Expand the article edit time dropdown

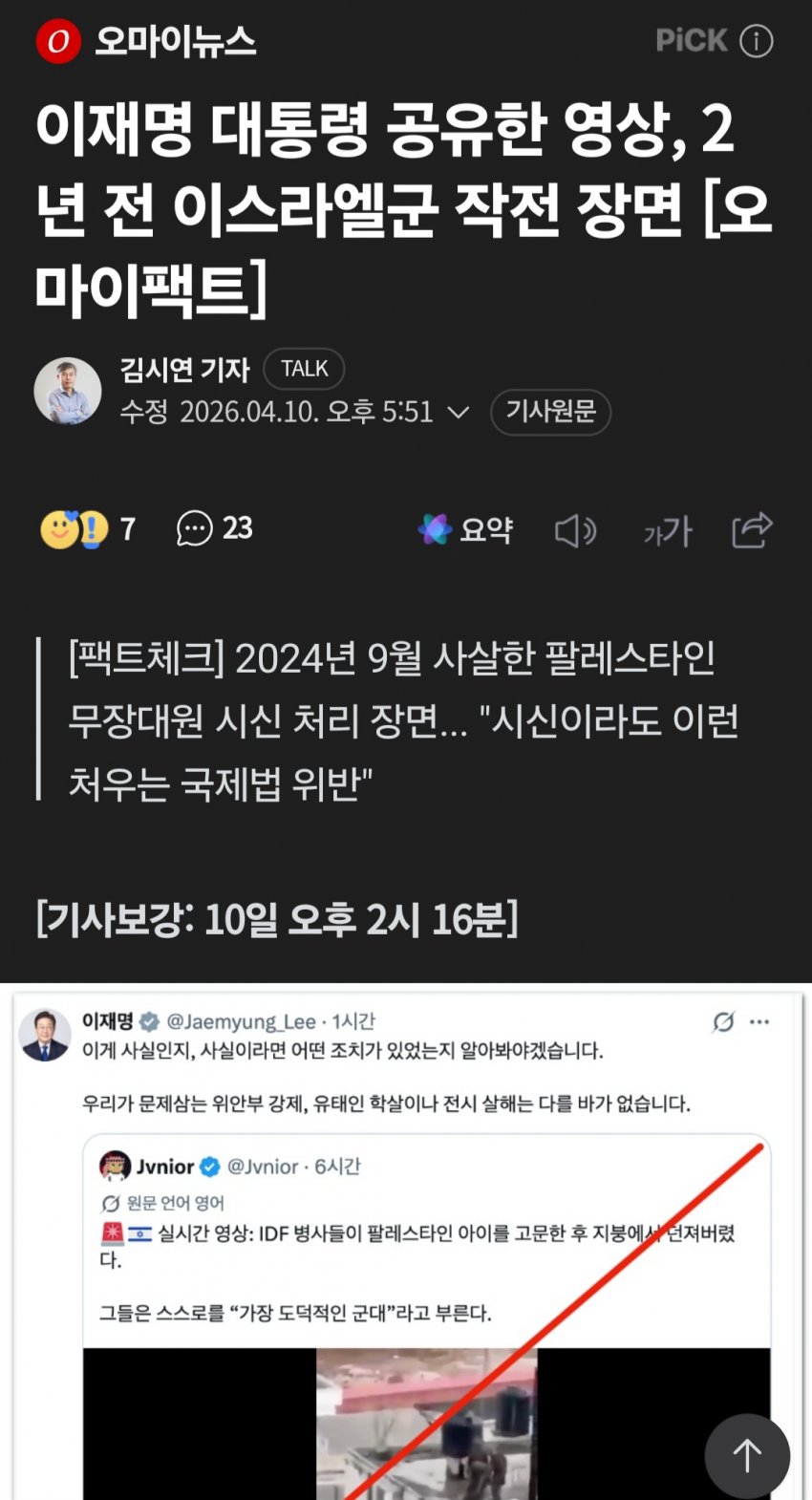(459, 413)
